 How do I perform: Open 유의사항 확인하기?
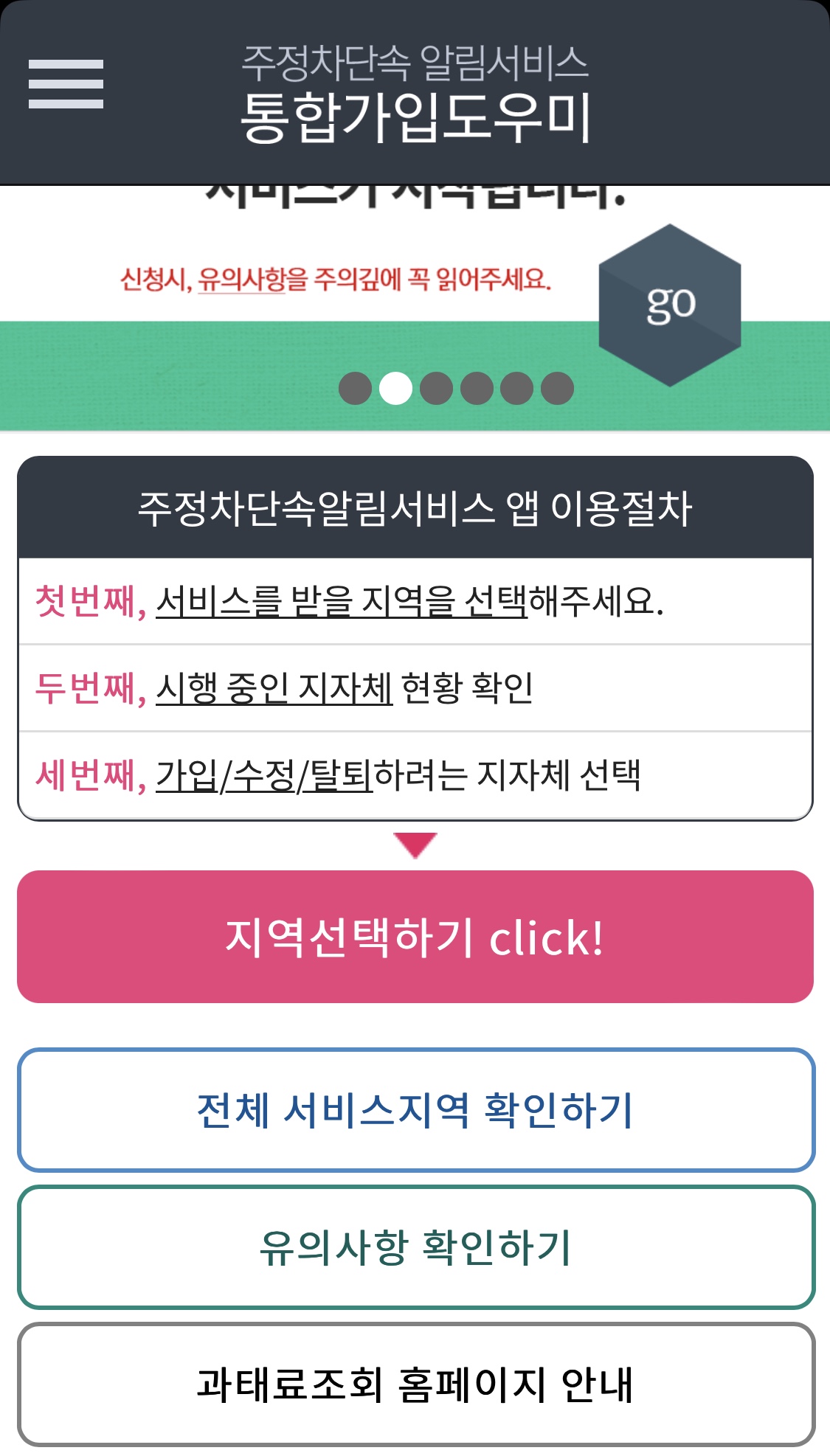[415, 1248]
